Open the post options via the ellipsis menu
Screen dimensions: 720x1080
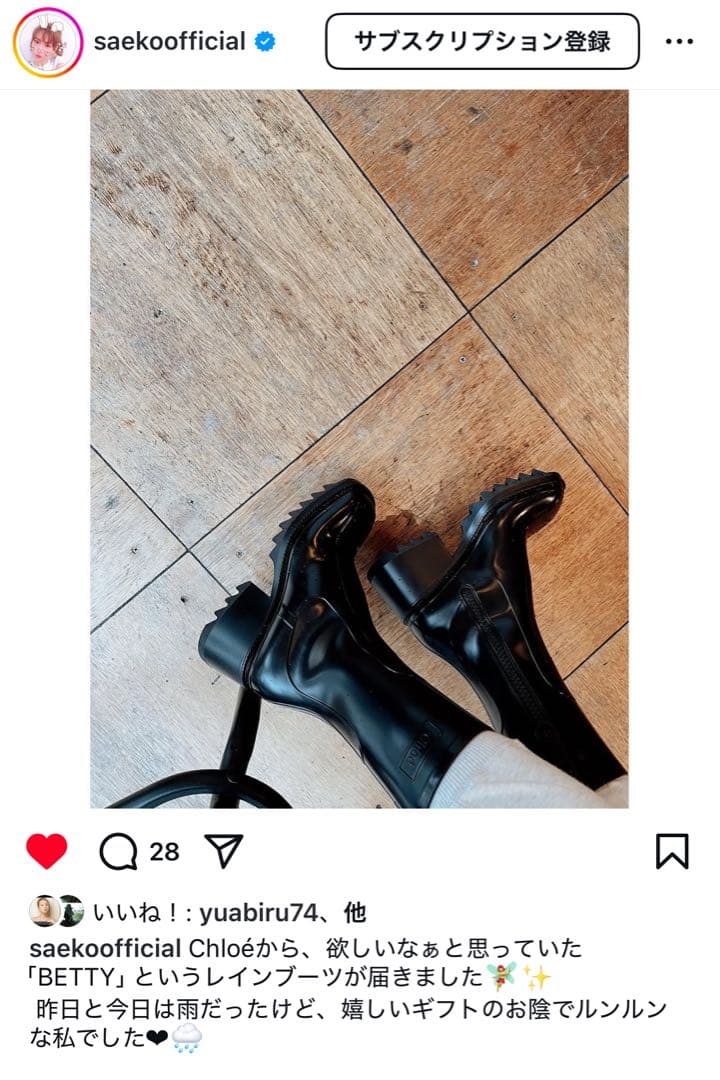[x=680, y=41]
